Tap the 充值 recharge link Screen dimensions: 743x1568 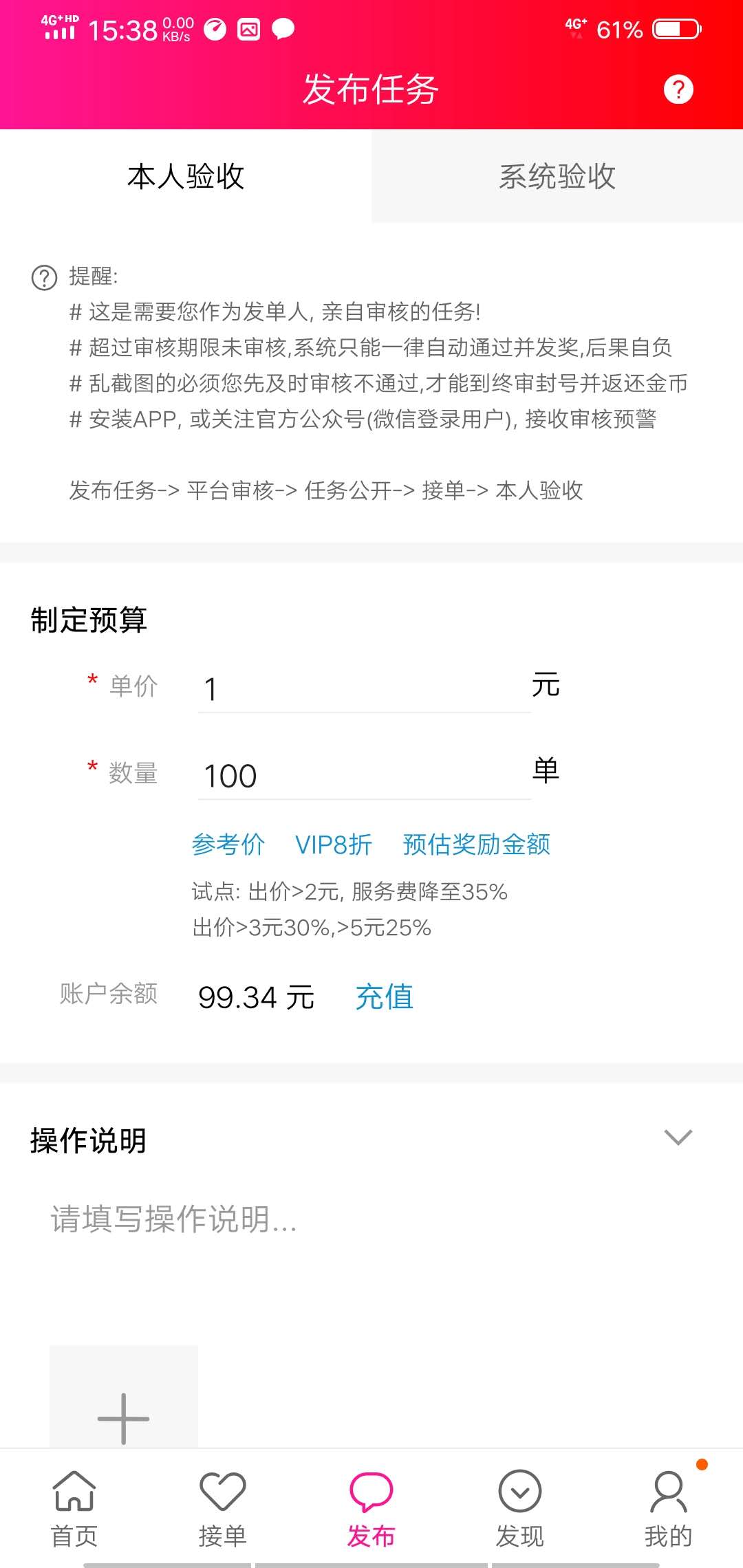[383, 997]
